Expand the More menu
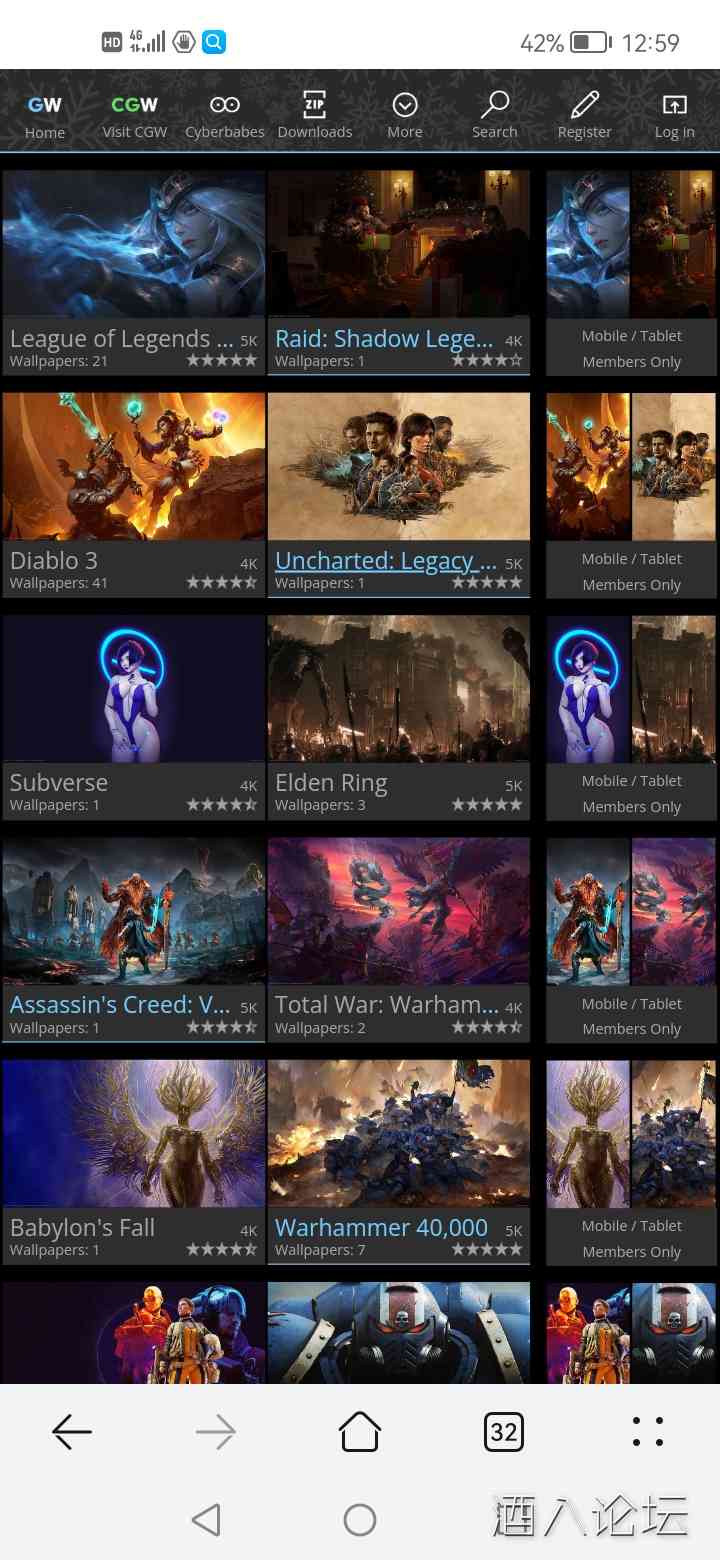The image size is (720, 1560). click(404, 116)
